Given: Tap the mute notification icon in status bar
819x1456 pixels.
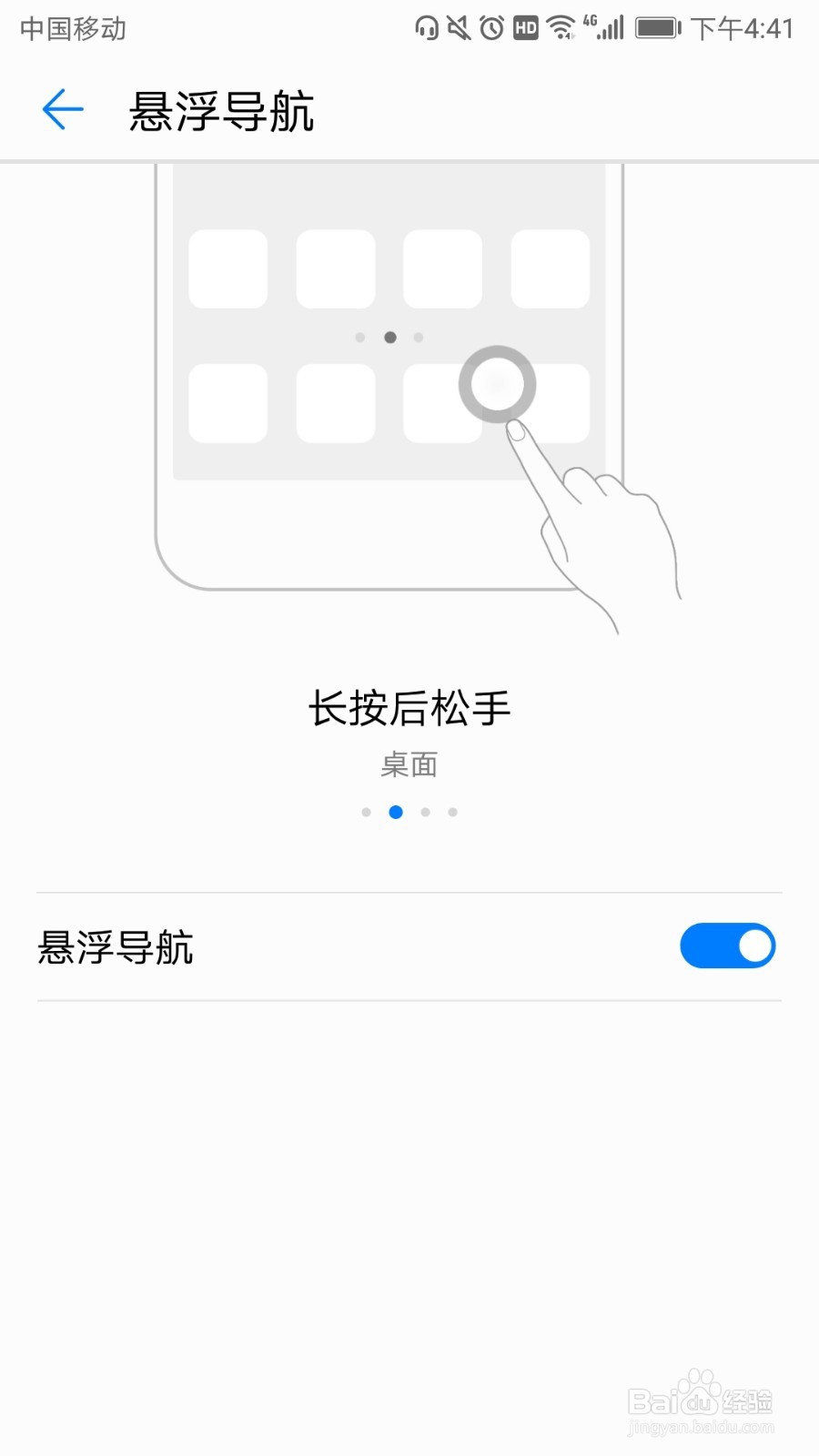Looking at the screenshot, I should pyautogui.click(x=460, y=28).
